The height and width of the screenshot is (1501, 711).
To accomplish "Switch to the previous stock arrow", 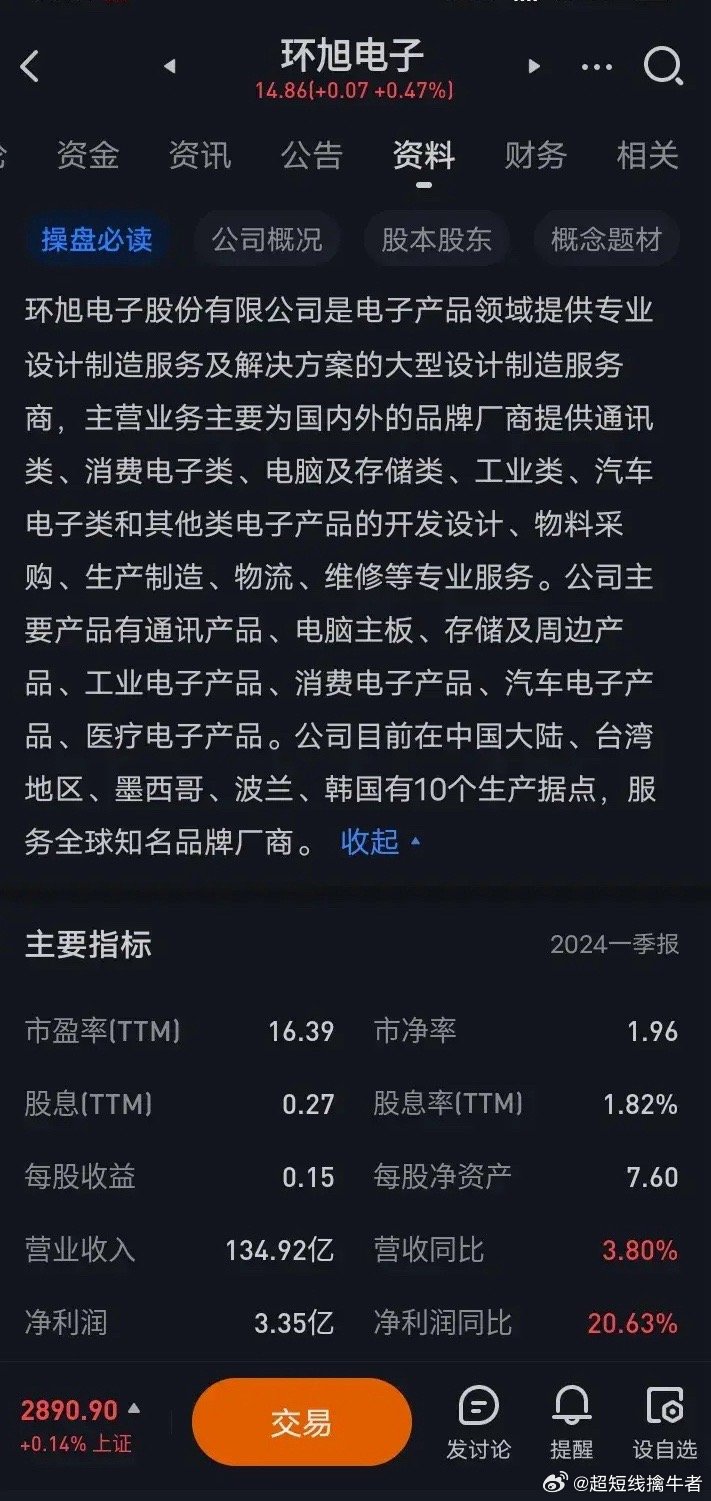I will pos(169,66).
